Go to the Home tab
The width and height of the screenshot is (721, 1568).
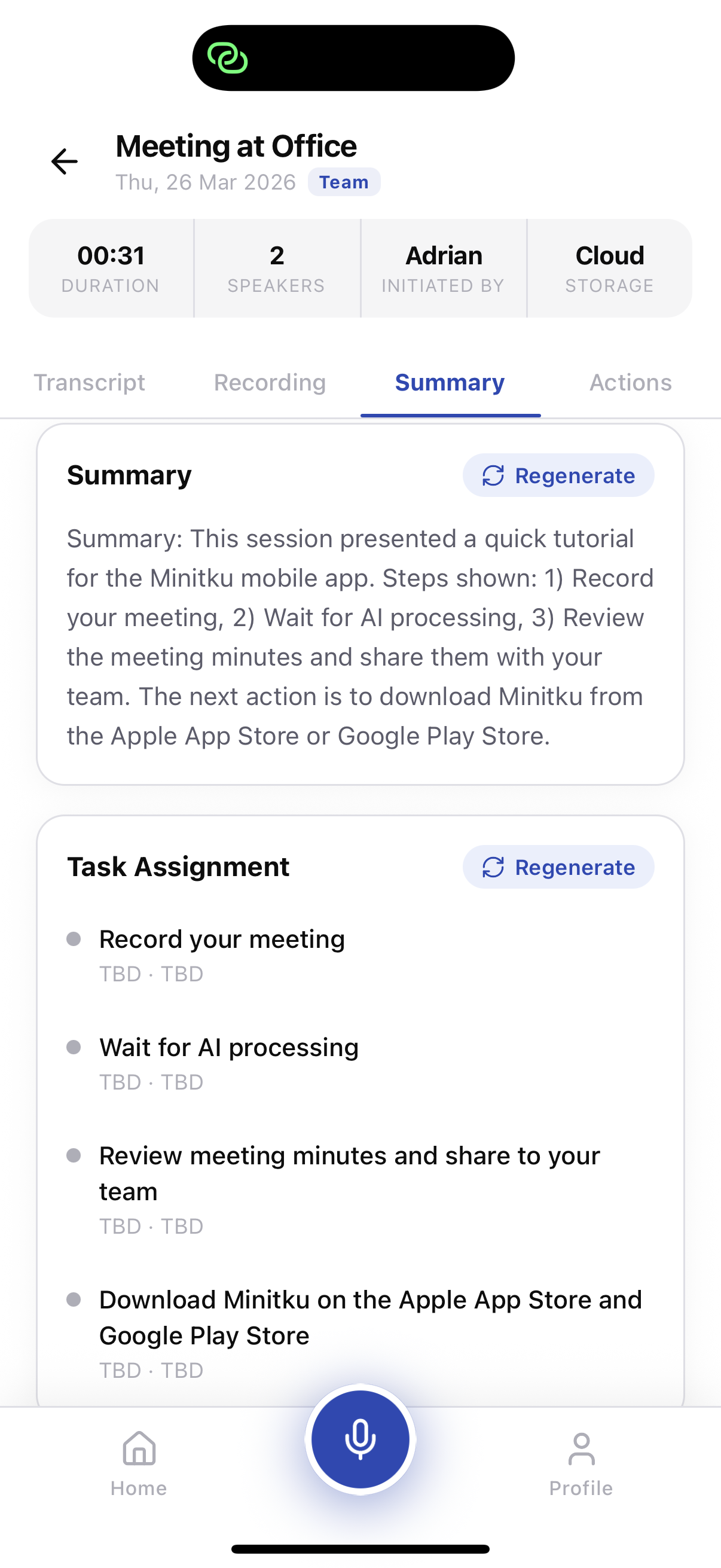(x=139, y=1463)
